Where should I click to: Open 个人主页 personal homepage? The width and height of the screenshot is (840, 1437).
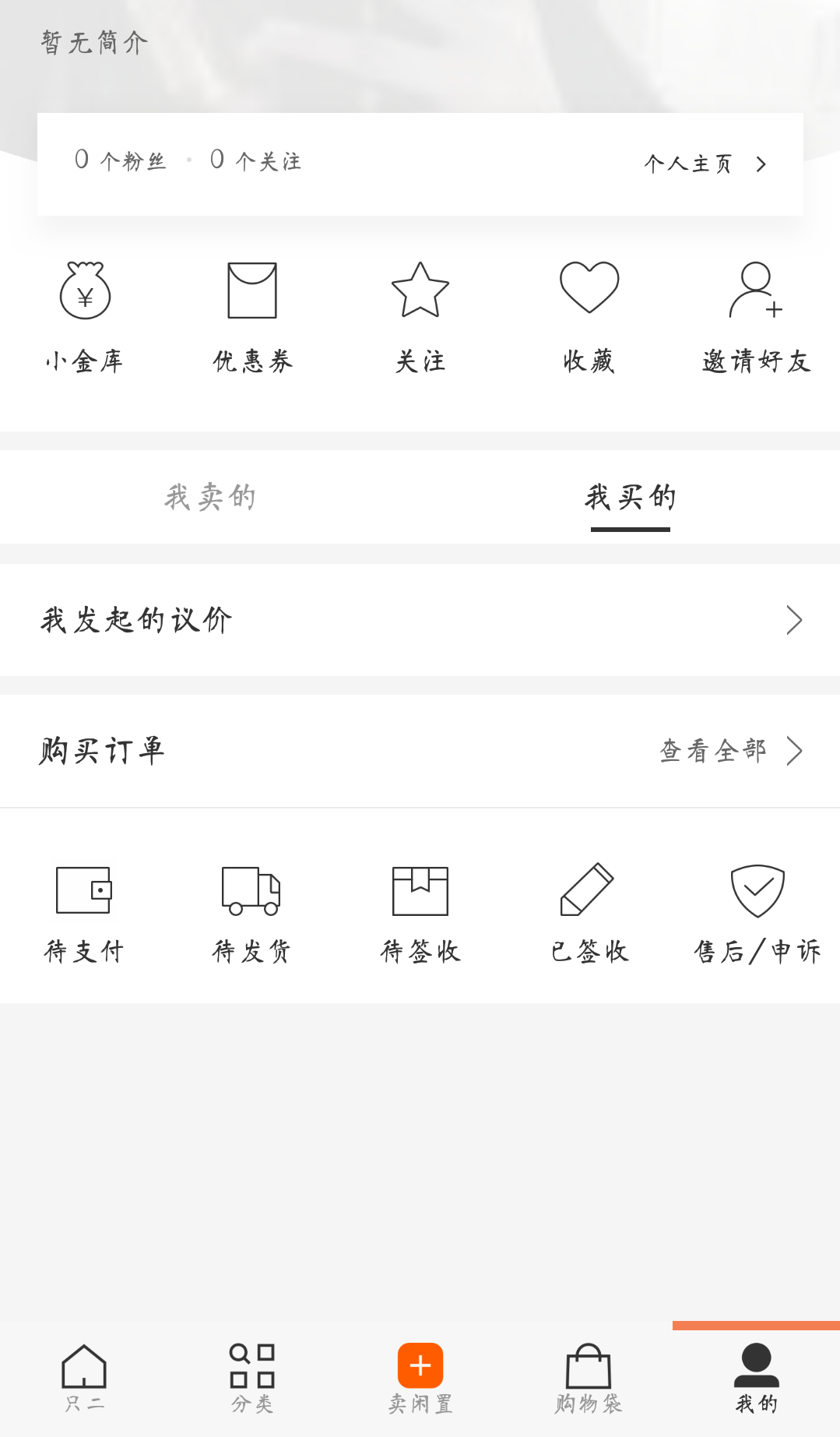[705, 164]
